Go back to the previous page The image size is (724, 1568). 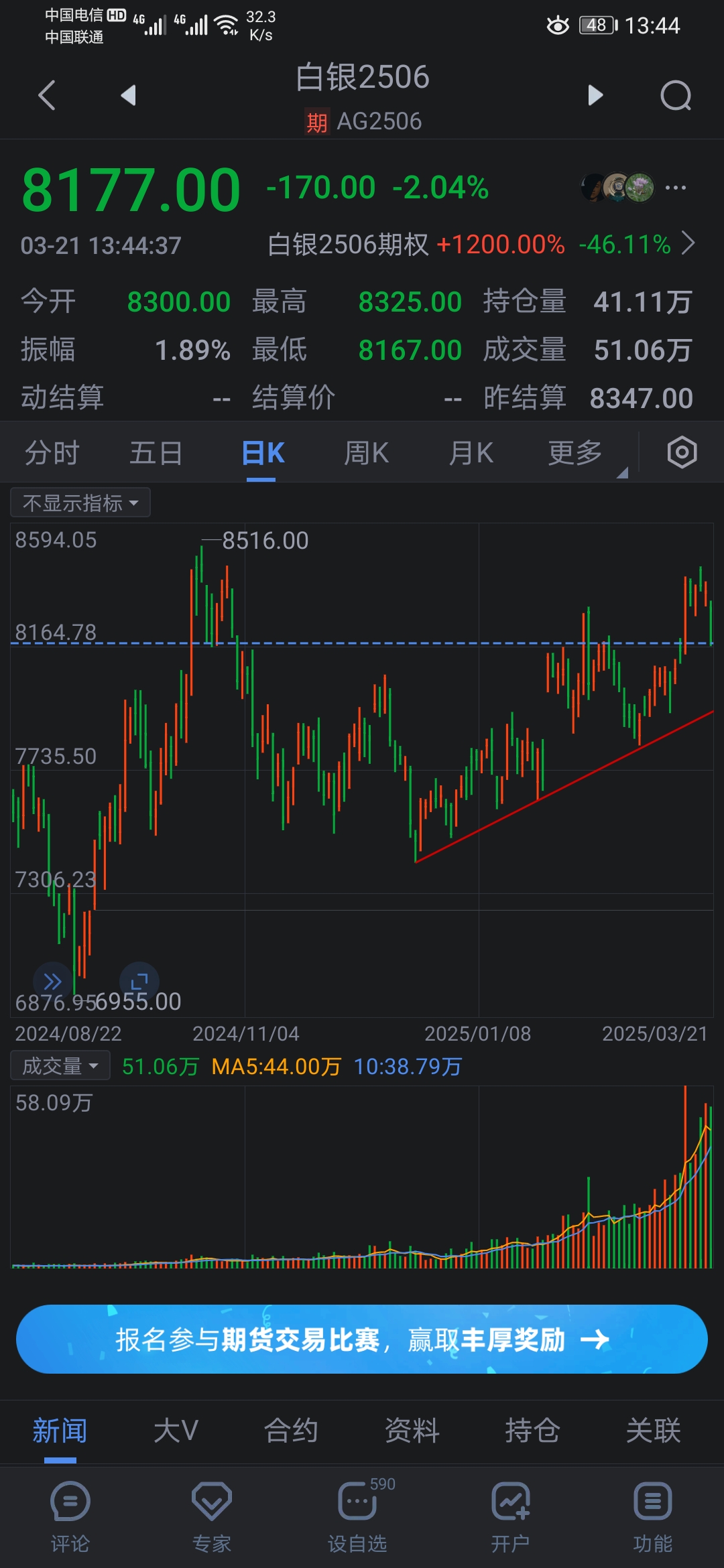coord(47,95)
